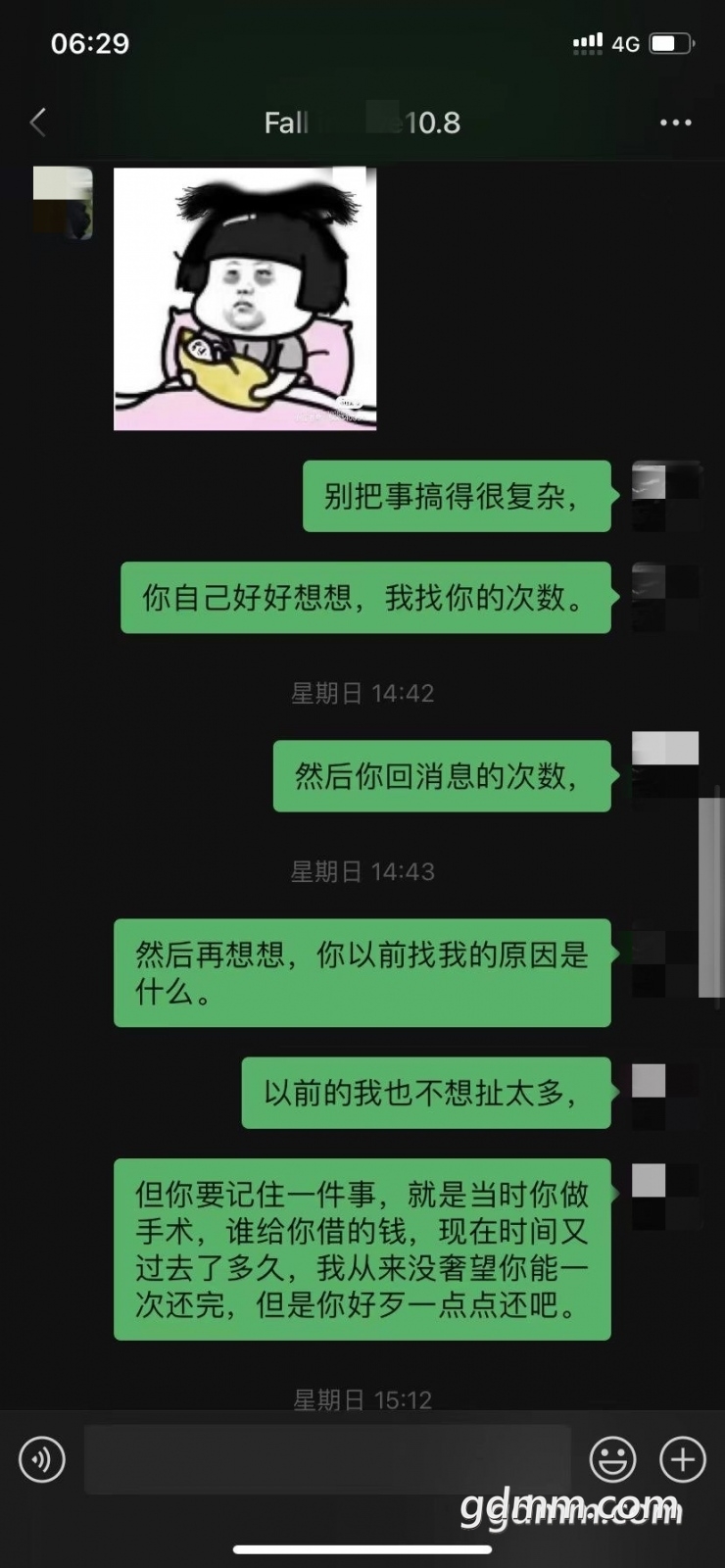The width and height of the screenshot is (725, 1568).
Task: Open the emoji sticker panel
Action: (612, 1459)
